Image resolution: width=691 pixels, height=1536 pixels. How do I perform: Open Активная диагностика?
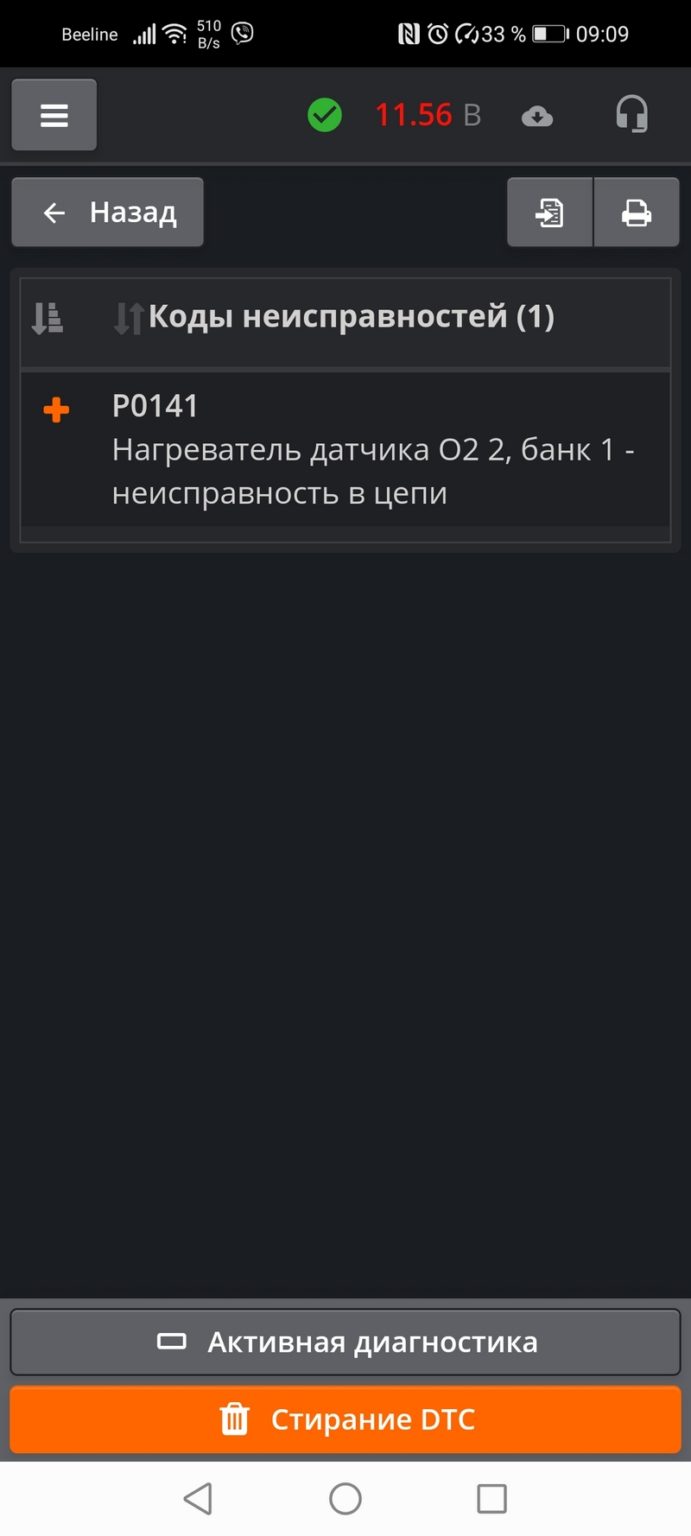click(x=345, y=1342)
